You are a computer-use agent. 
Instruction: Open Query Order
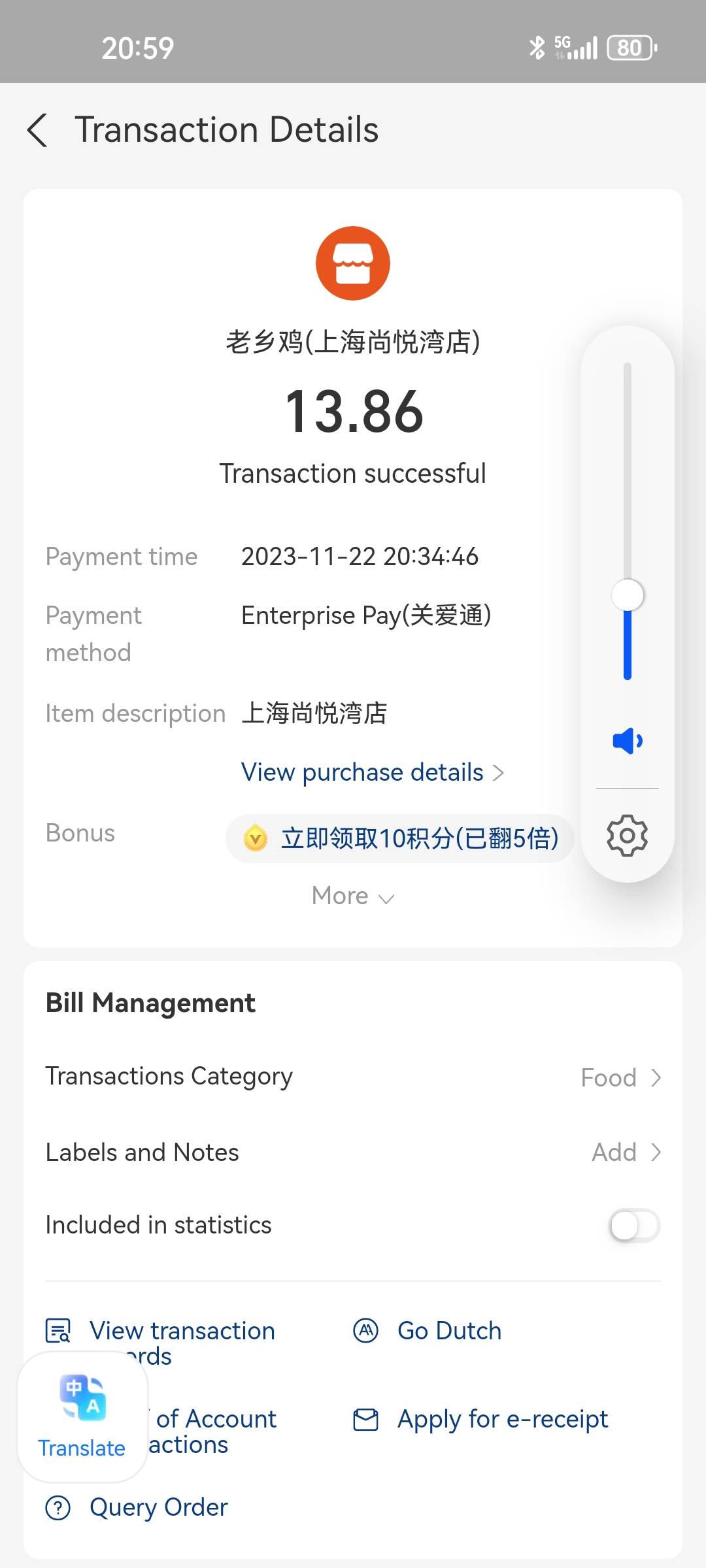[x=137, y=1508]
